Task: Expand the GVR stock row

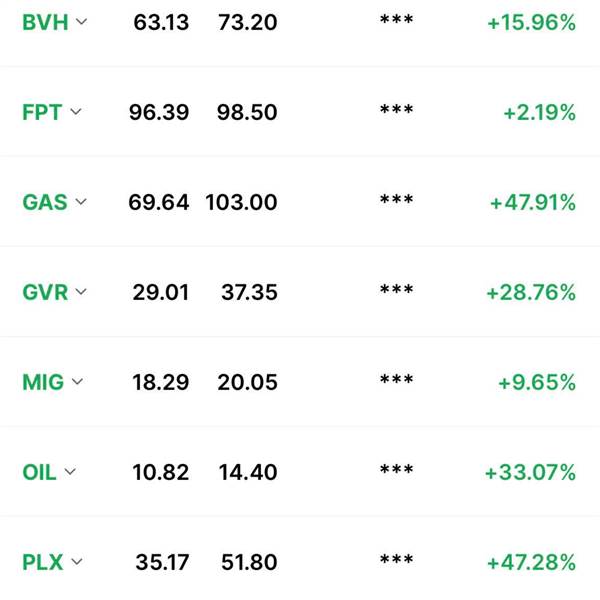Action: point(81,292)
